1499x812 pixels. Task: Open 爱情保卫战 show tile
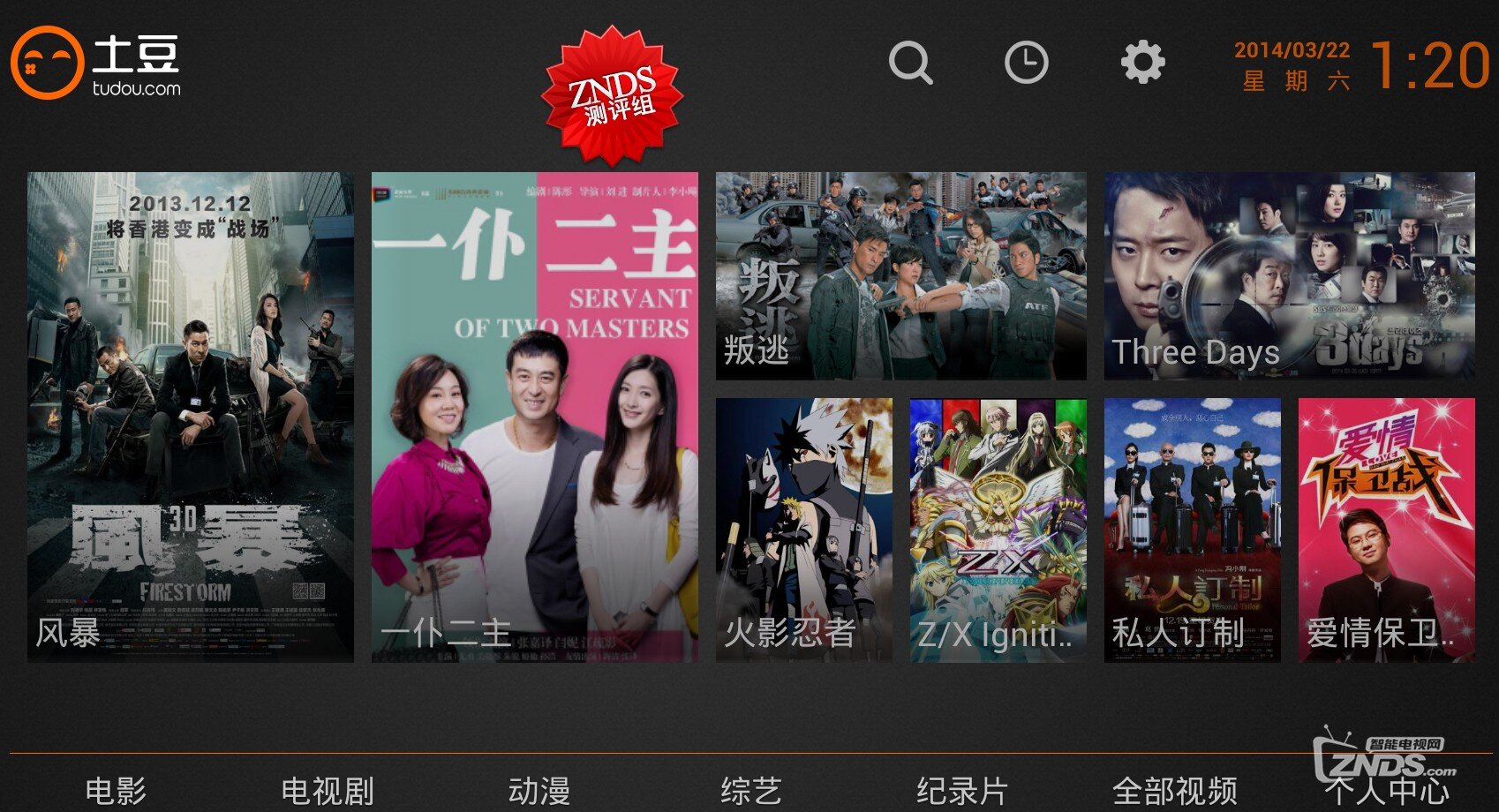point(1386,530)
